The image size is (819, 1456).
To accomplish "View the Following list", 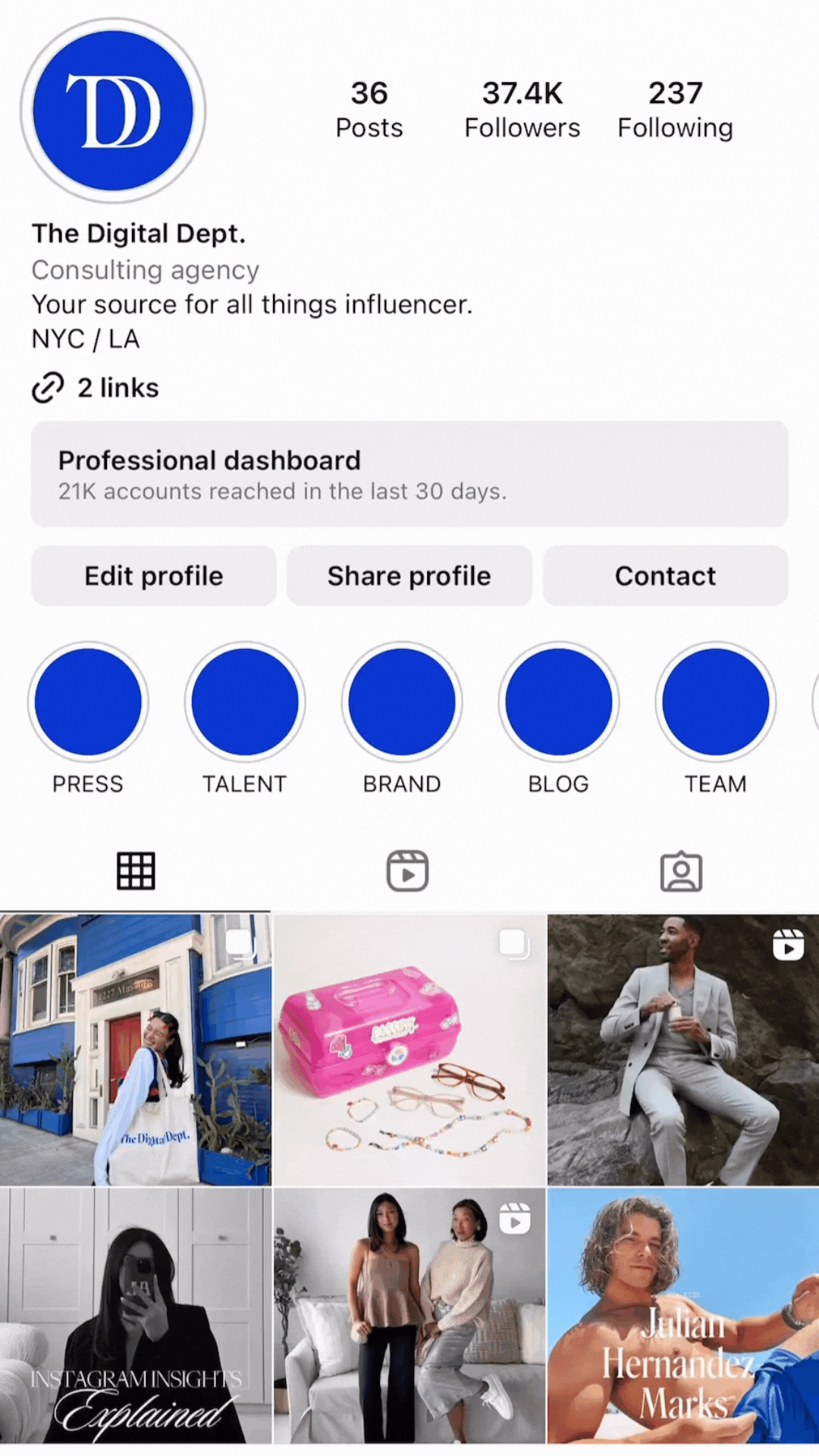I will click(x=675, y=110).
